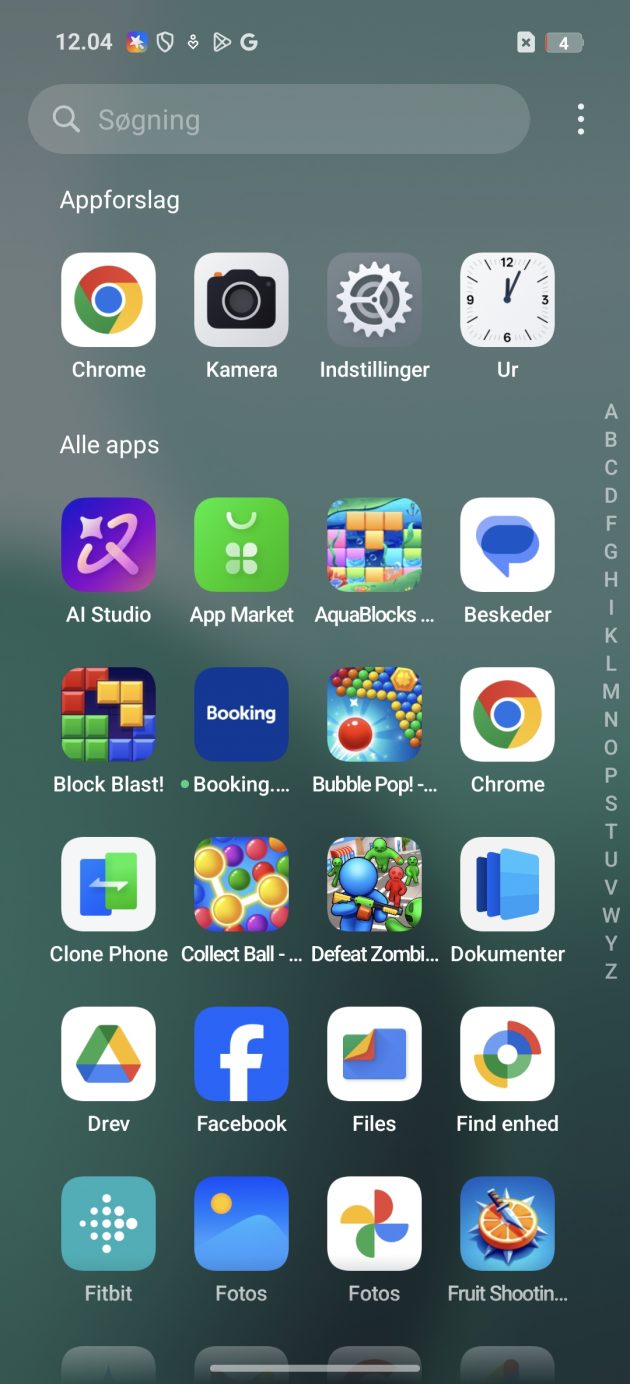Launch Fitbit
The width and height of the screenshot is (630, 1384).
click(x=108, y=1223)
